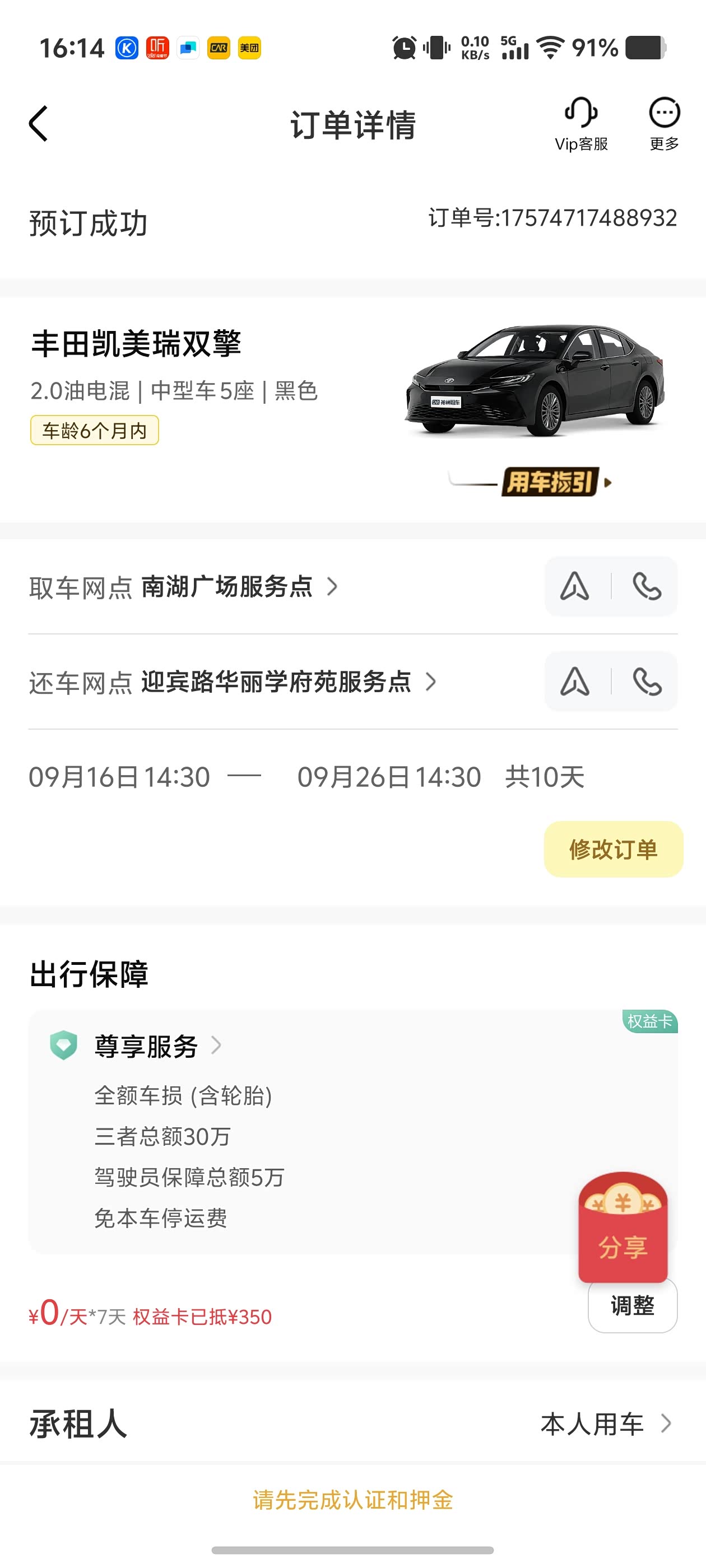Navigate to the 取车网点 pickup location

tap(574, 587)
